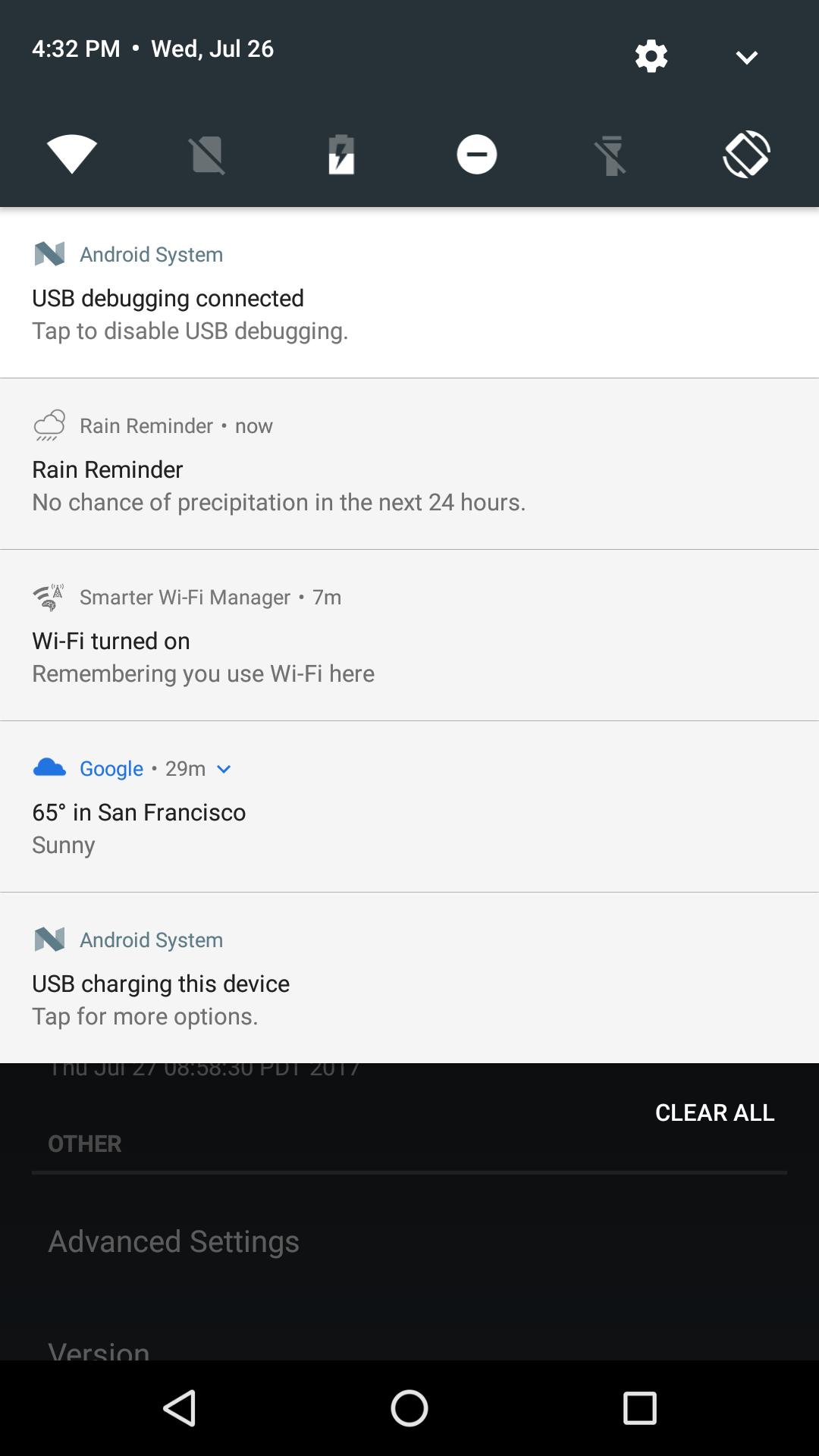Toggle the flashlight off icon
This screenshot has height=1456, width=819.
pos(610,153)
